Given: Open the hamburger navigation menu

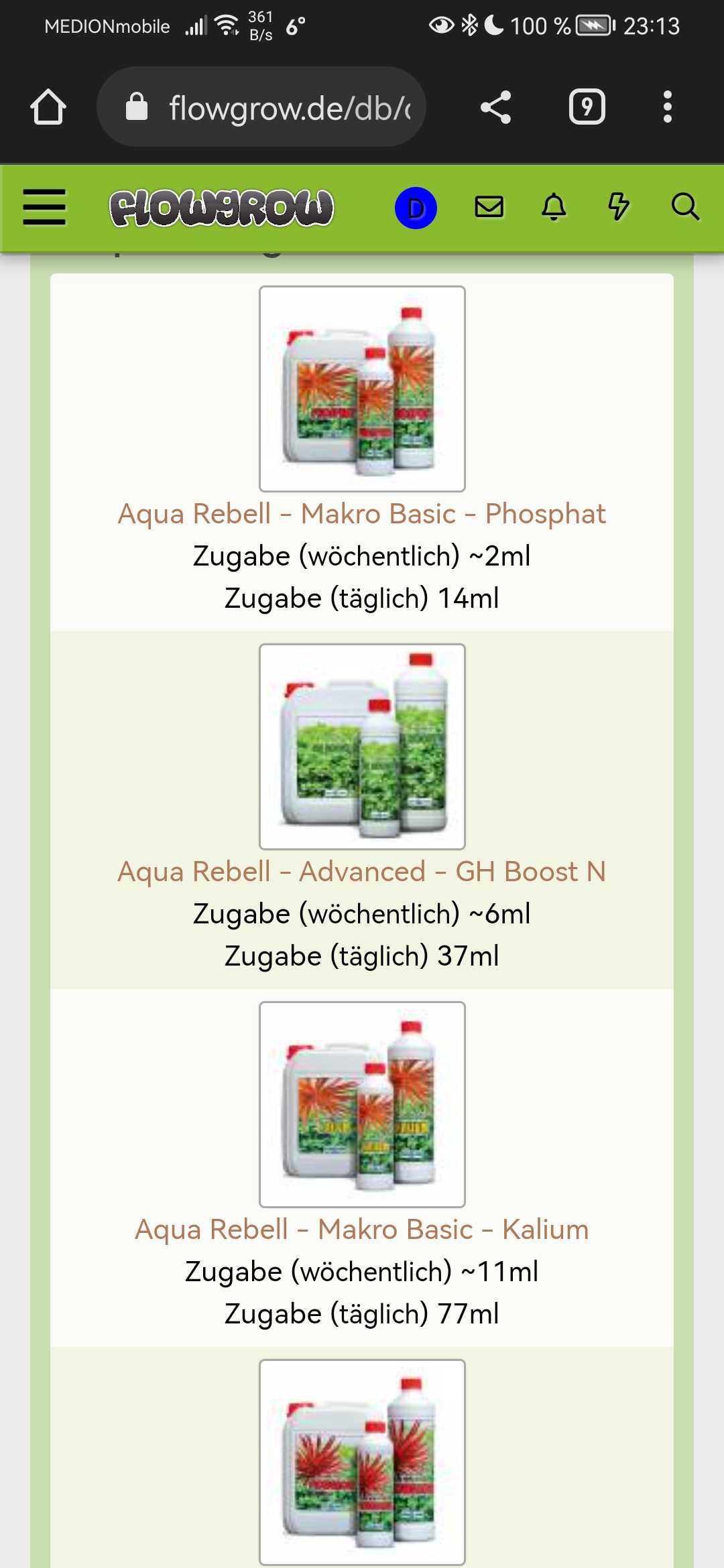Looking at the screenshot, I should [x=44, y=207].
